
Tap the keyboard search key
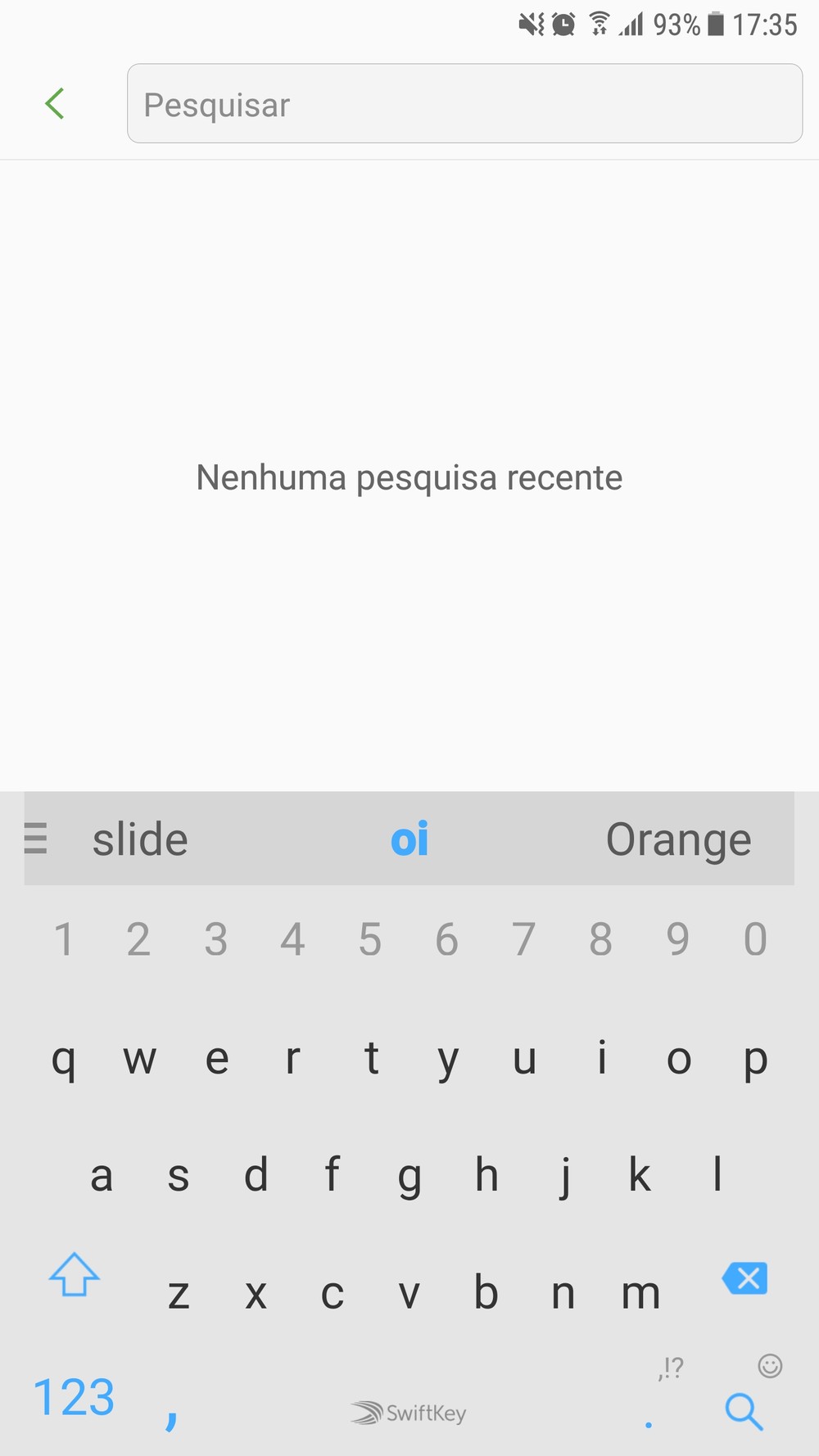coord(744,1411)
